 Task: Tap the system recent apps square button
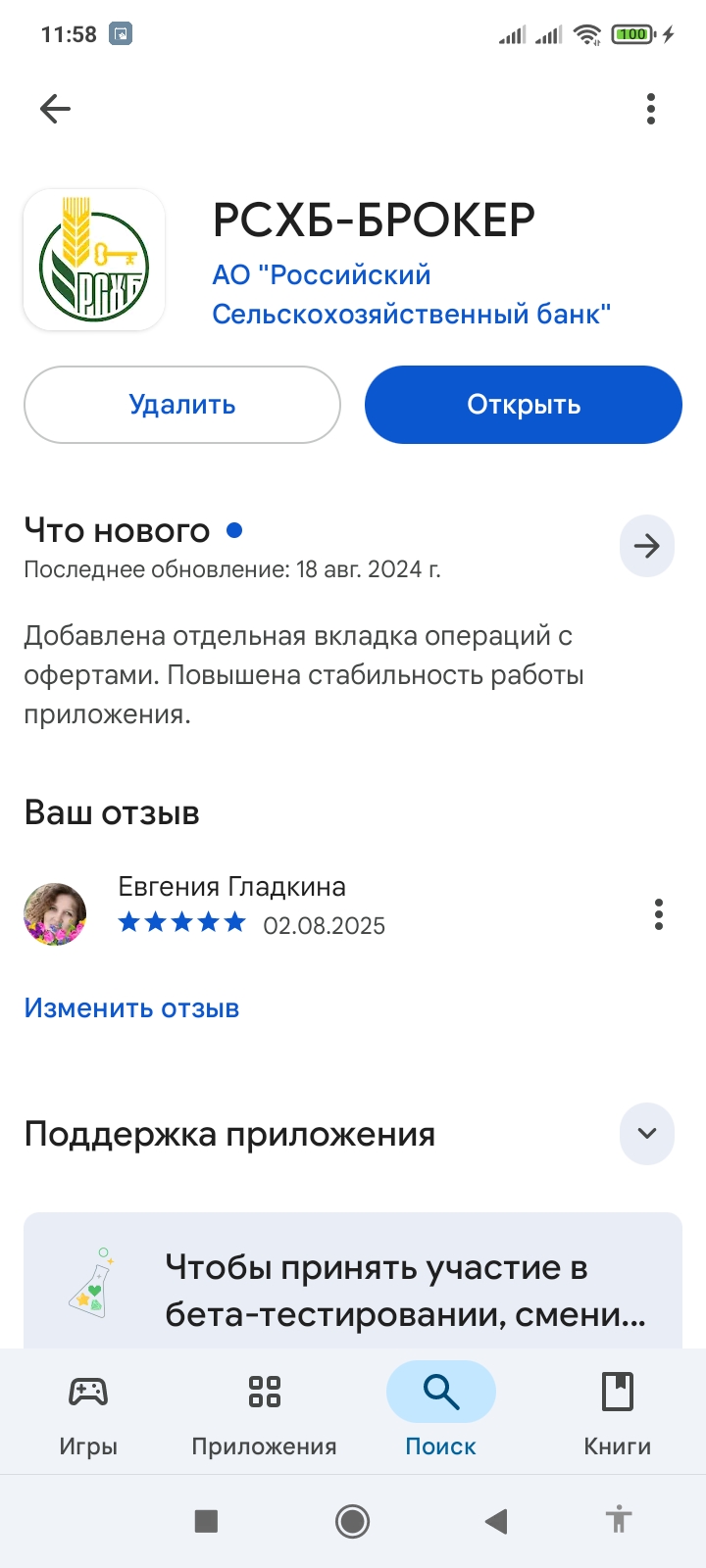click(206, 1521)
